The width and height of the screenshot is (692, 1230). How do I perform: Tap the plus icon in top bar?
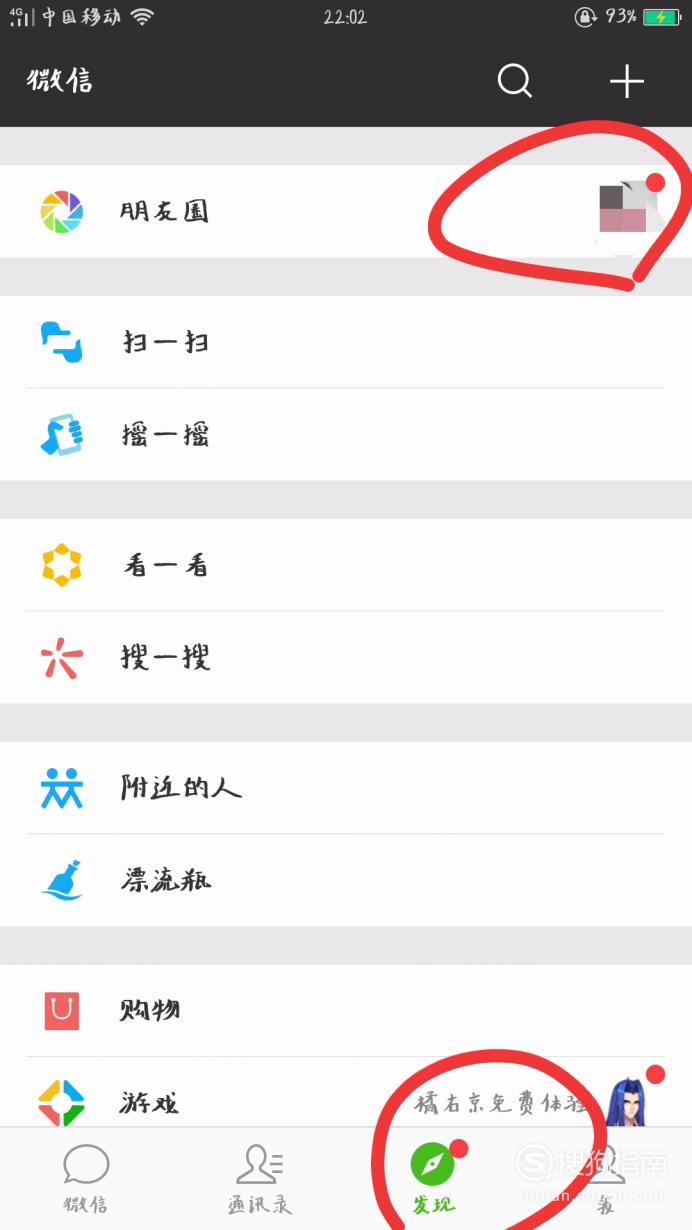627,81
